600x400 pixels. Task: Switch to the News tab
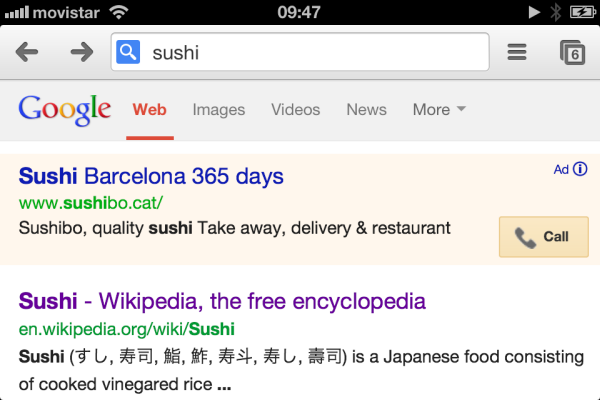(366, 110)
